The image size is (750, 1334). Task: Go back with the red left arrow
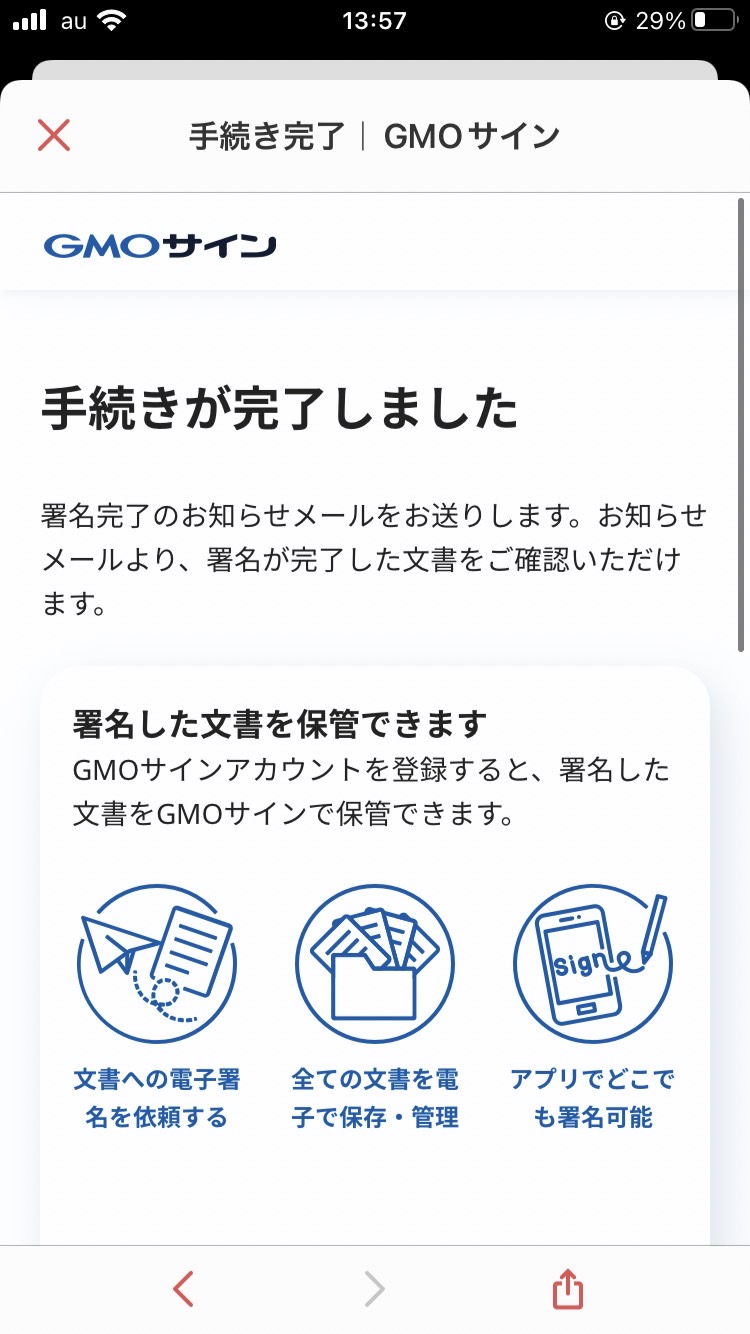[182, 1289]
